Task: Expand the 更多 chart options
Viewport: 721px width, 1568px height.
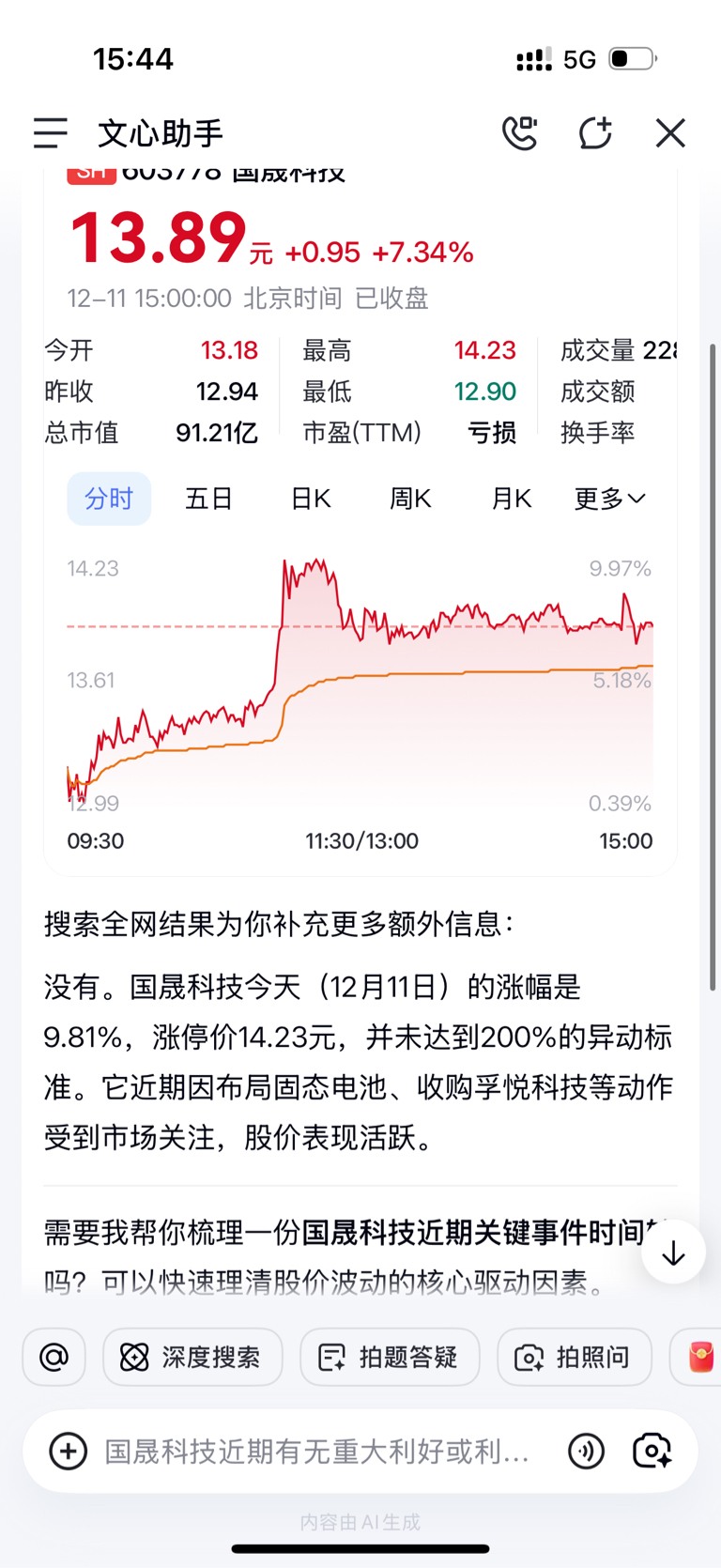Action: (610, 499)
